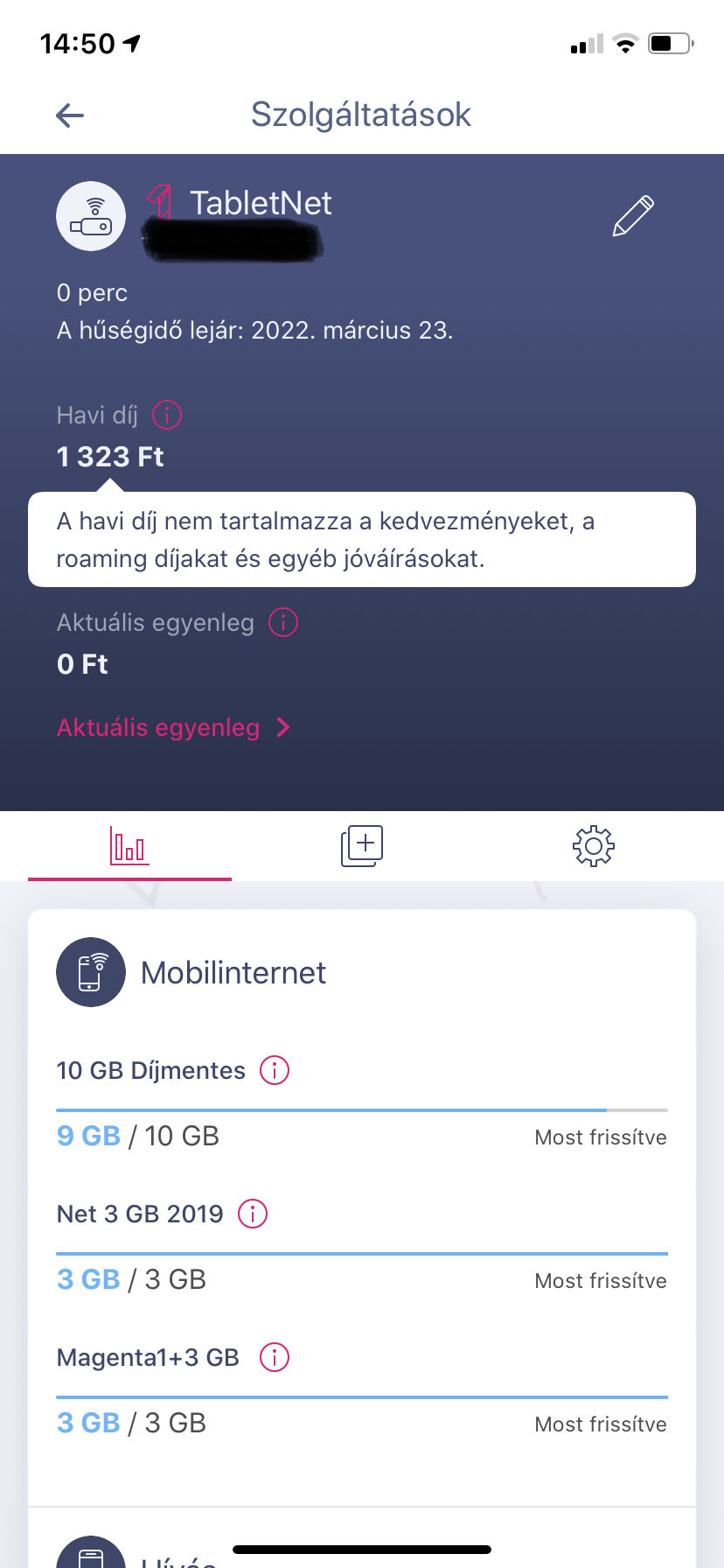The image size is (724, 1568).
Task: Switch to the settings gear tab
Action: 594,846
